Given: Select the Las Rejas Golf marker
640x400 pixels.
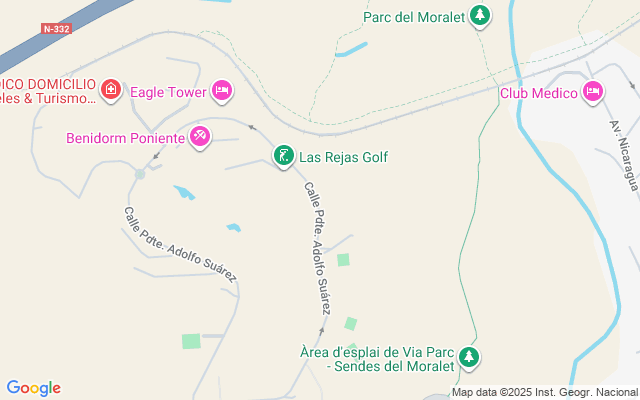Looking at the screenshot, I should [x=284, y=155].
